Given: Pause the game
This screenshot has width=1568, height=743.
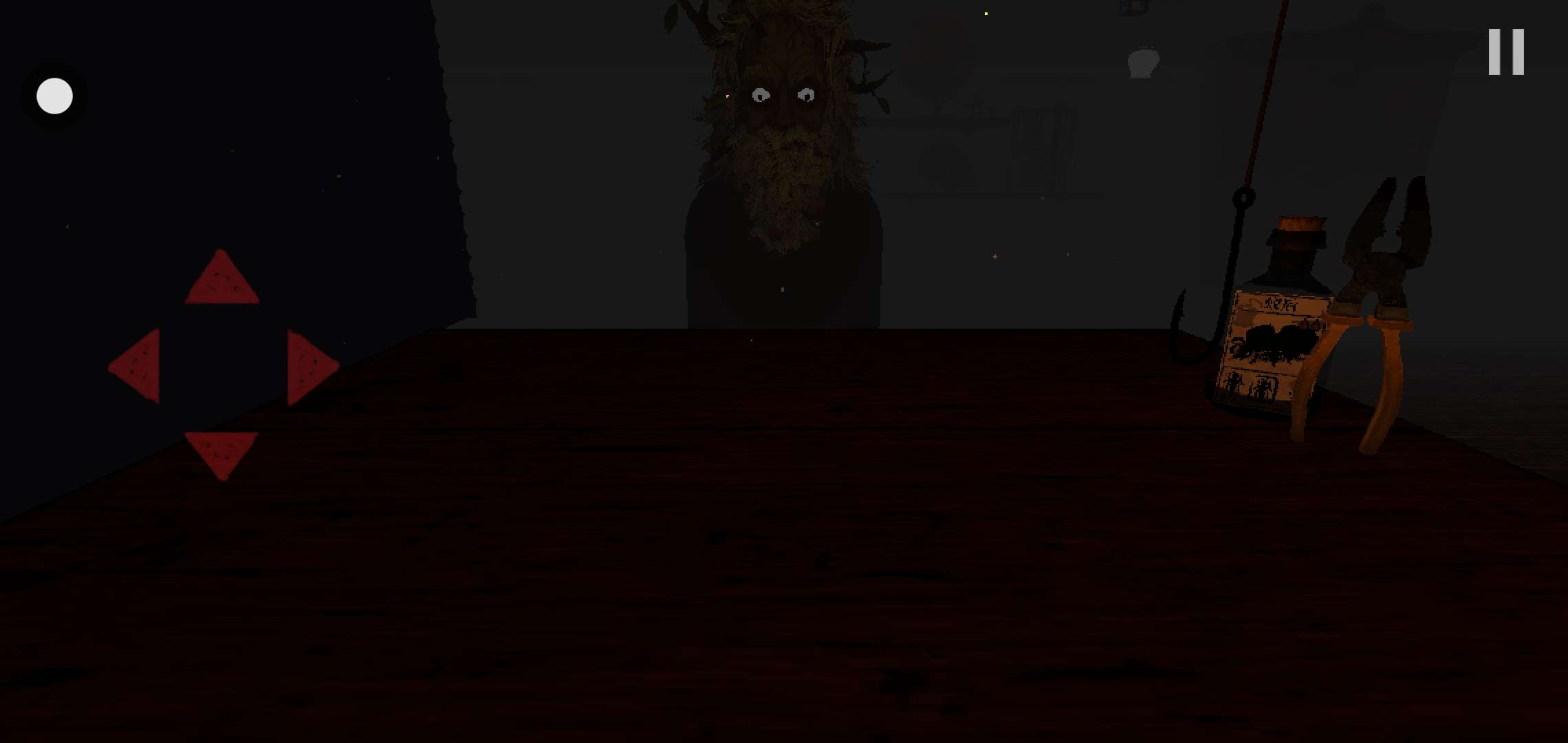Looking at the screenshot, I should (x=1505, y=52).
